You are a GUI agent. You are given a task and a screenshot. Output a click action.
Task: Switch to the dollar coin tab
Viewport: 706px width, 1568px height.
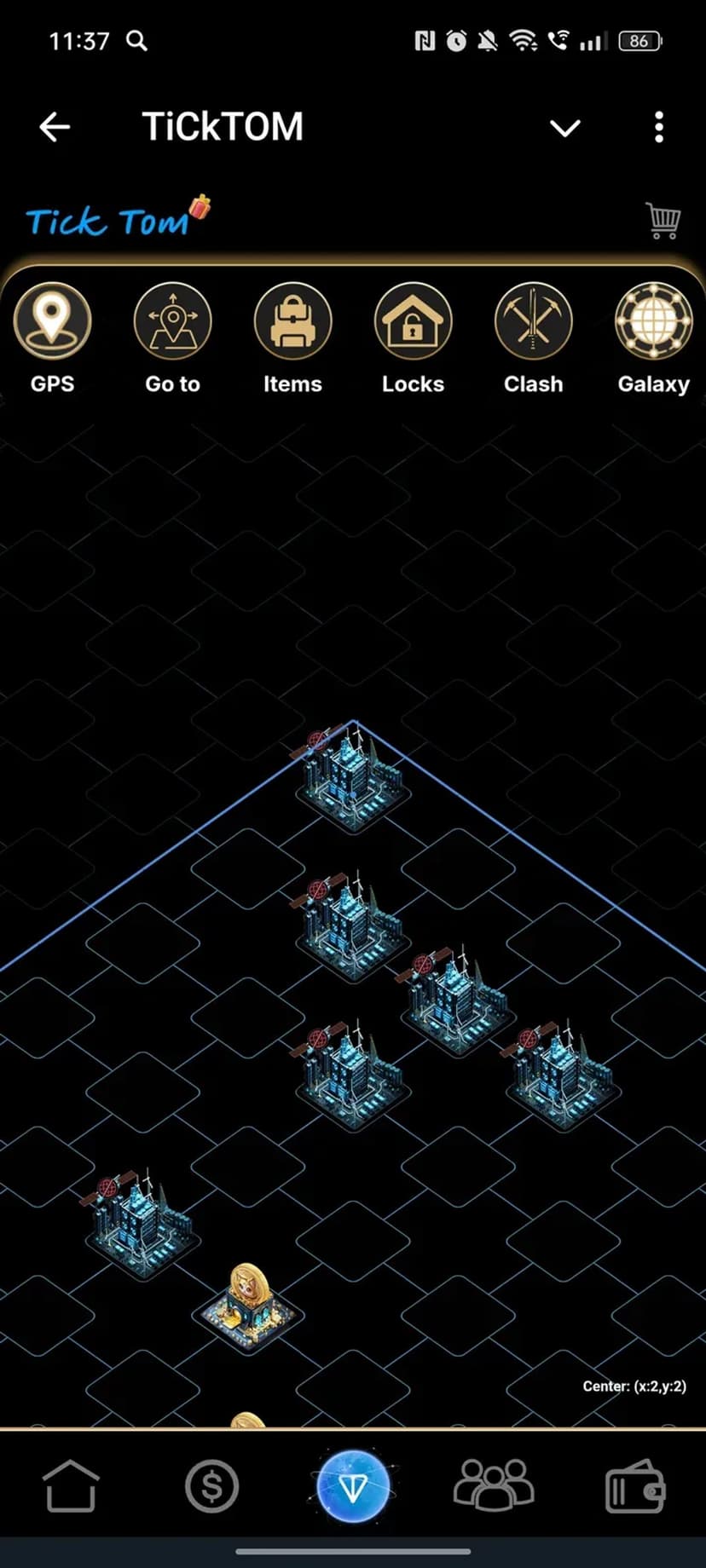click(x=211, y=1486)
